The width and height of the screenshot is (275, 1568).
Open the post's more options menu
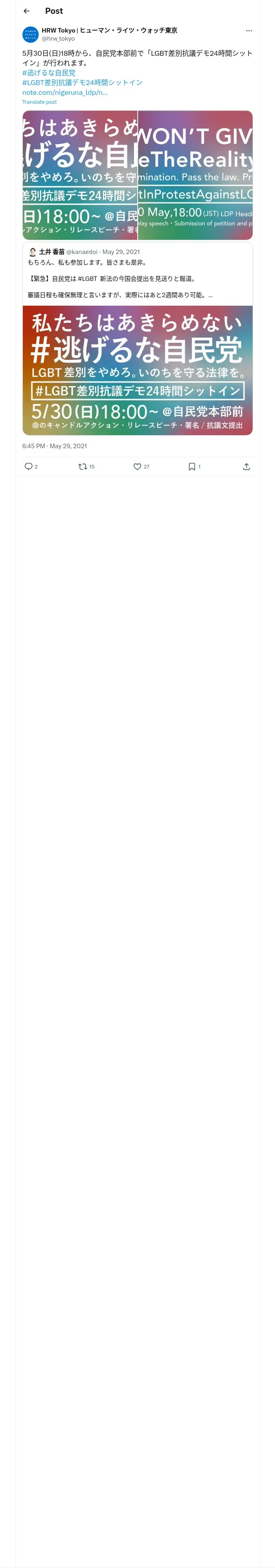click(x=248, y=31)
